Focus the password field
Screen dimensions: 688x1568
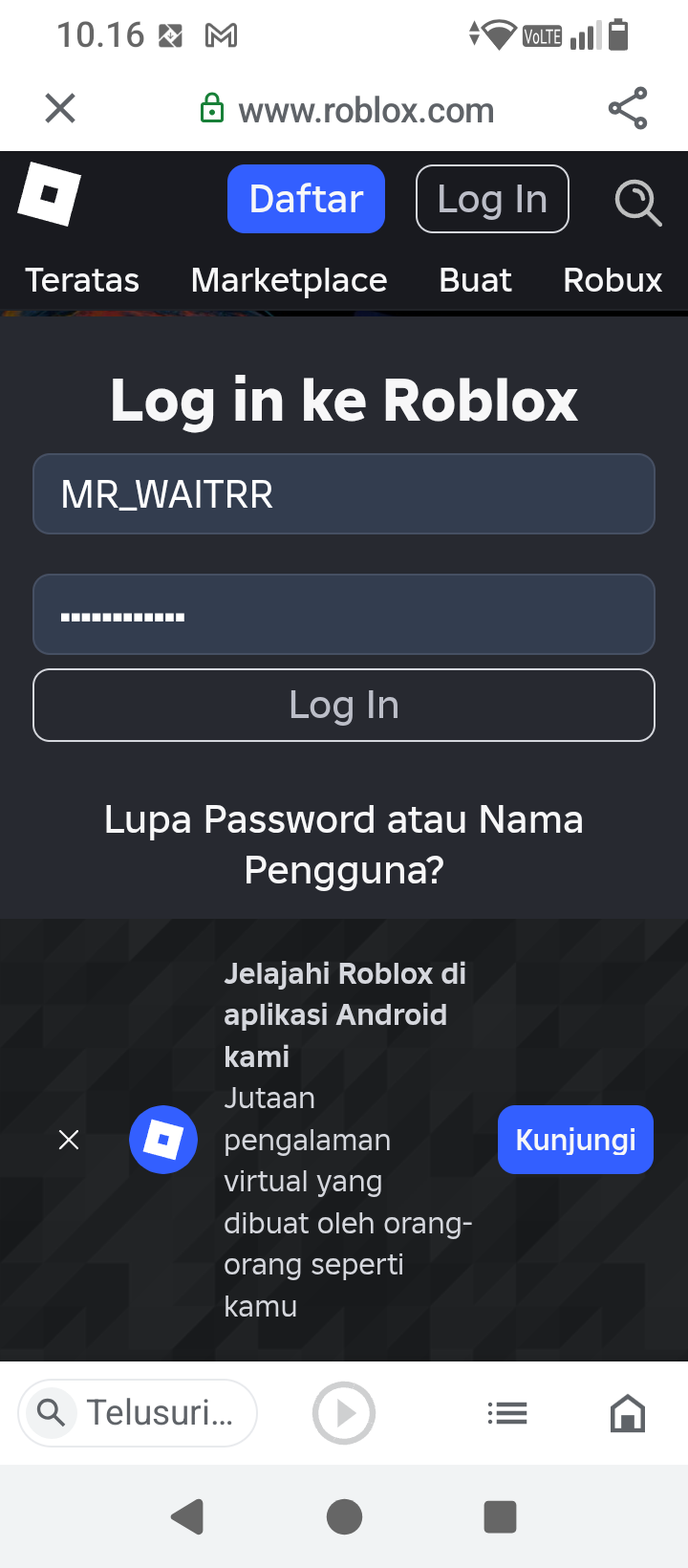point(344,615)
